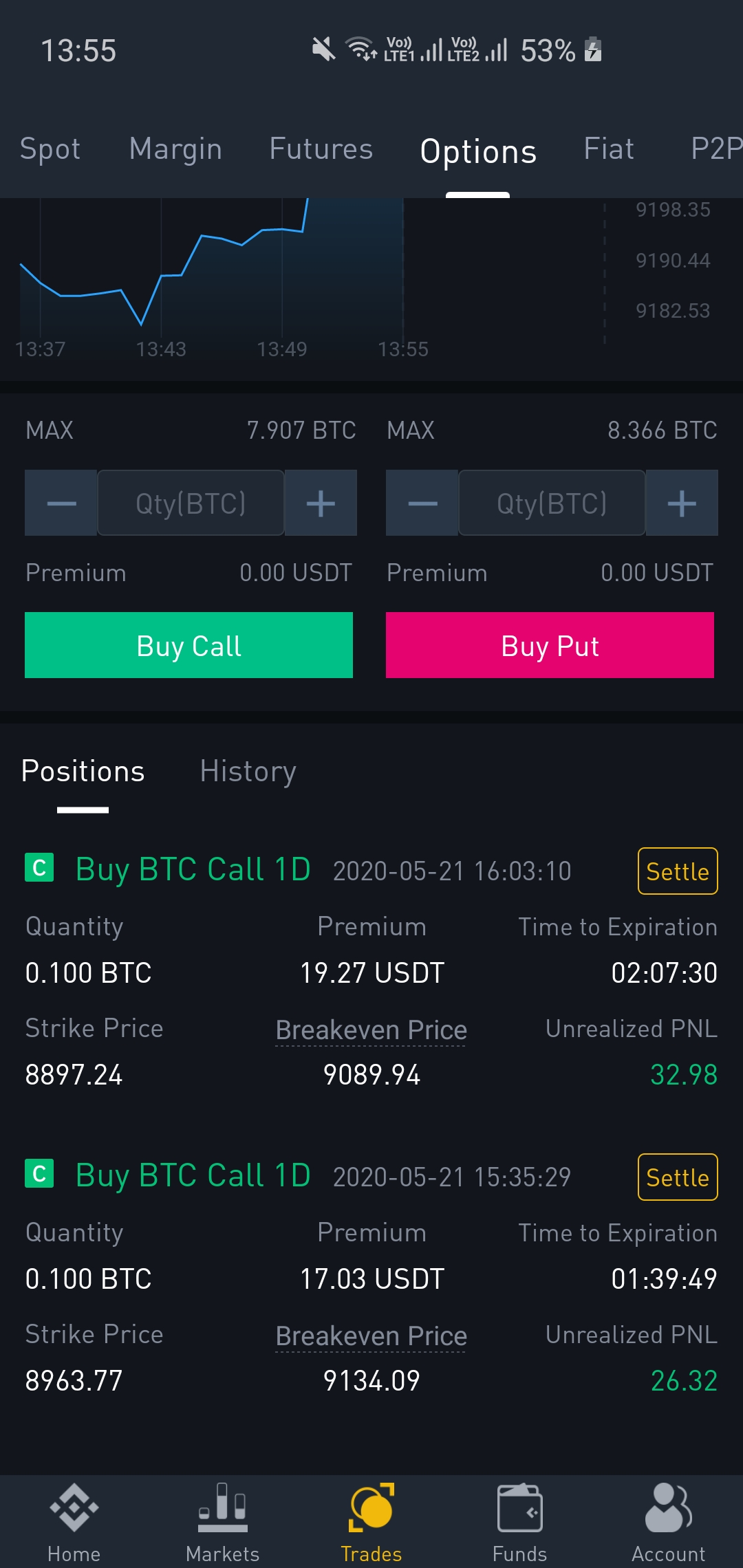
Task: Switch to the Spot tab
Action: pos(50,149)
